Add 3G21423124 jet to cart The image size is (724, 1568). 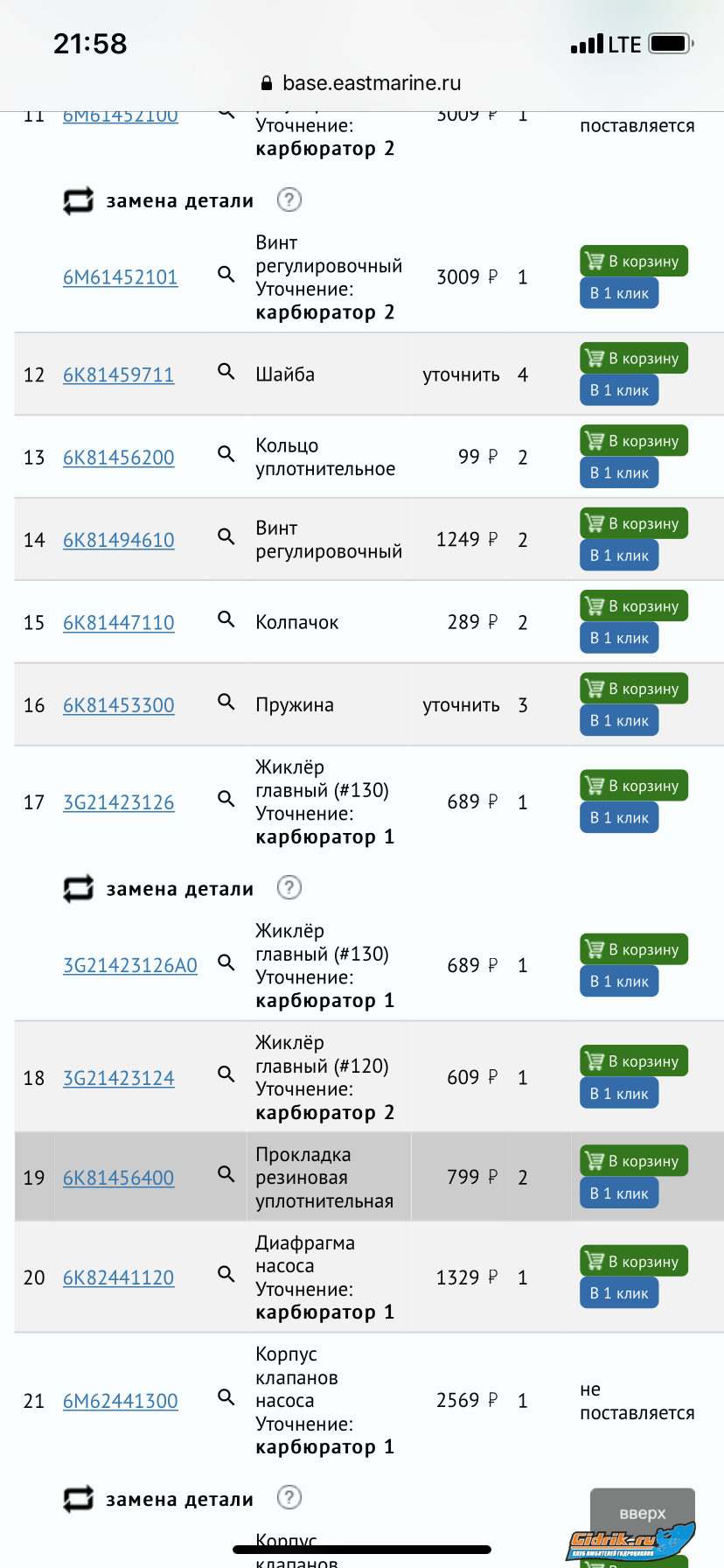634,1061
